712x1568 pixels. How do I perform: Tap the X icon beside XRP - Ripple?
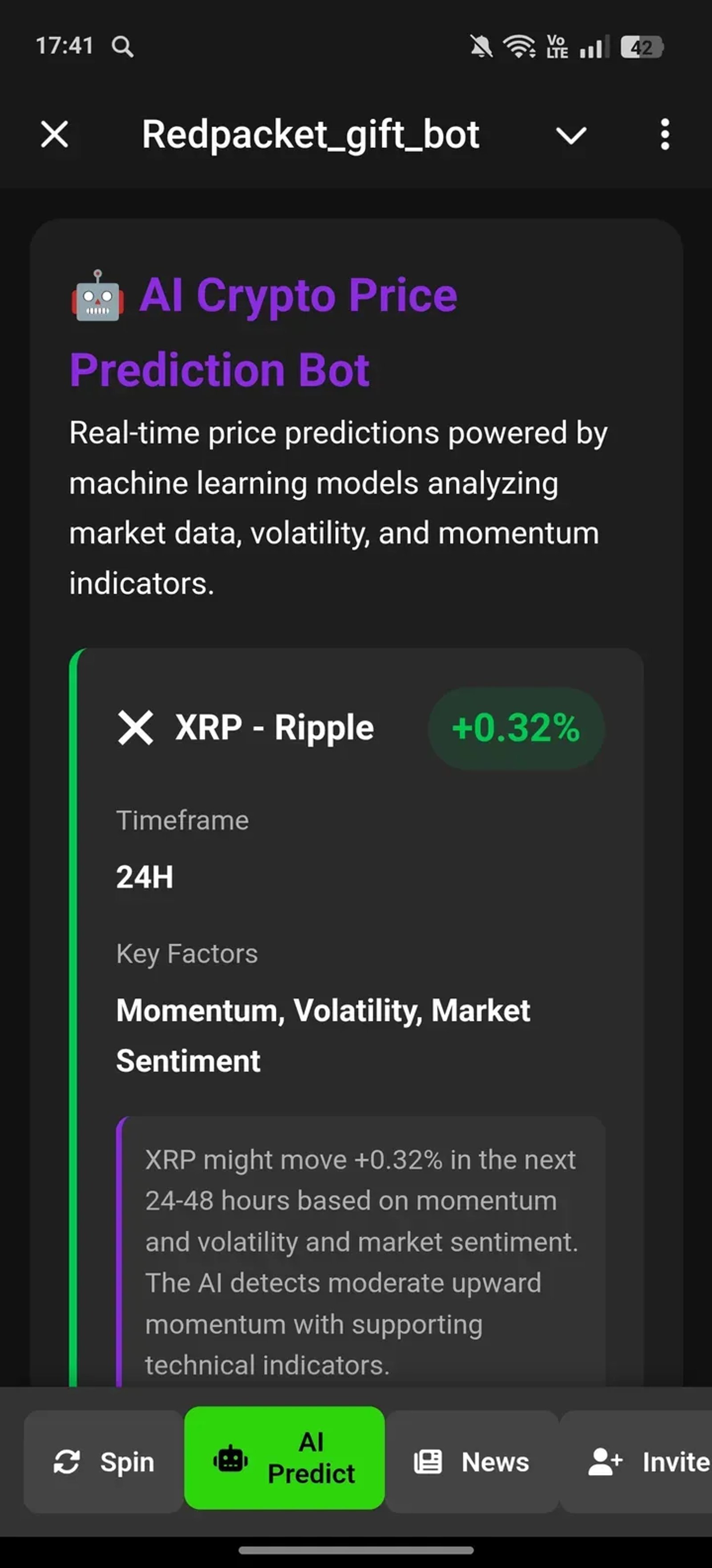[135, 728]
